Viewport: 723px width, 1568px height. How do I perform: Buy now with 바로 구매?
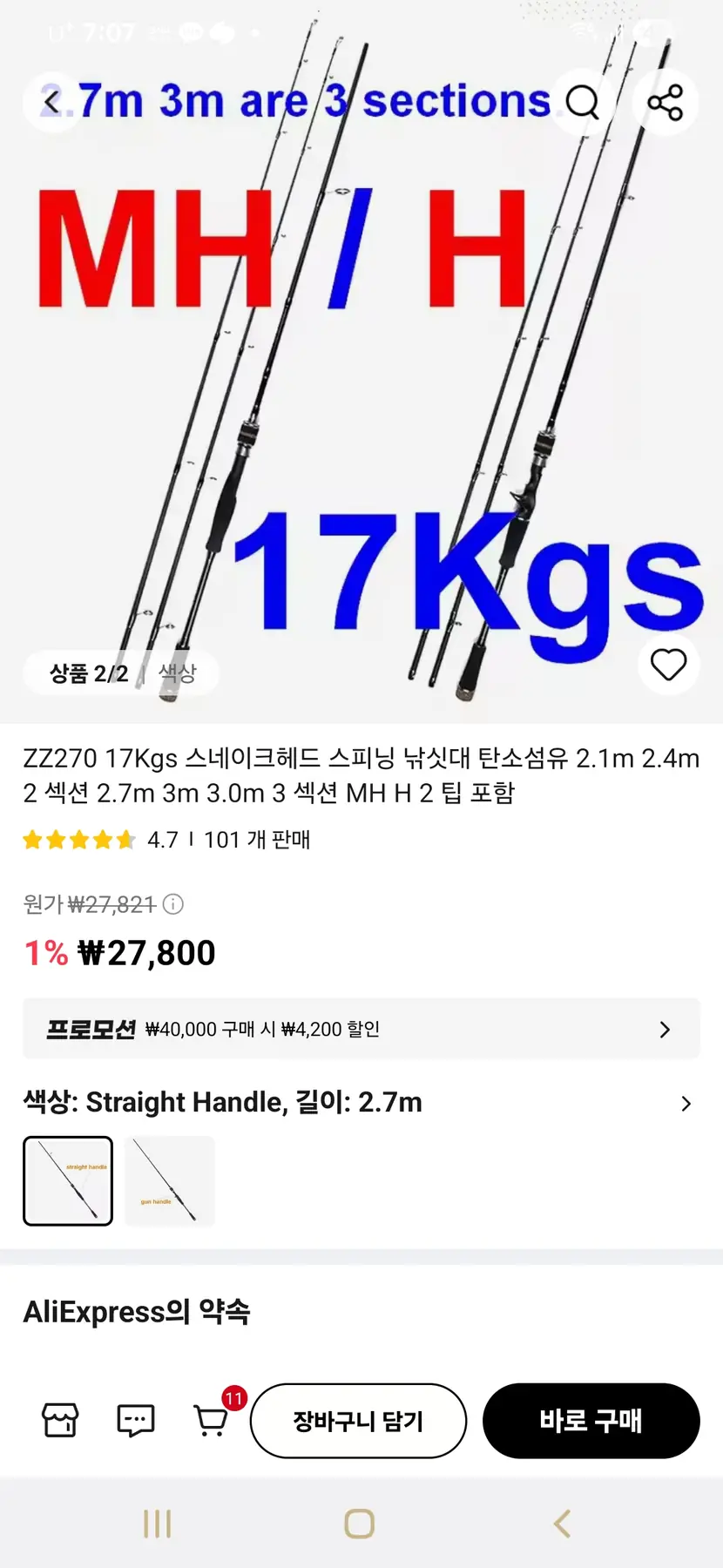click(x=591, y=1421)
